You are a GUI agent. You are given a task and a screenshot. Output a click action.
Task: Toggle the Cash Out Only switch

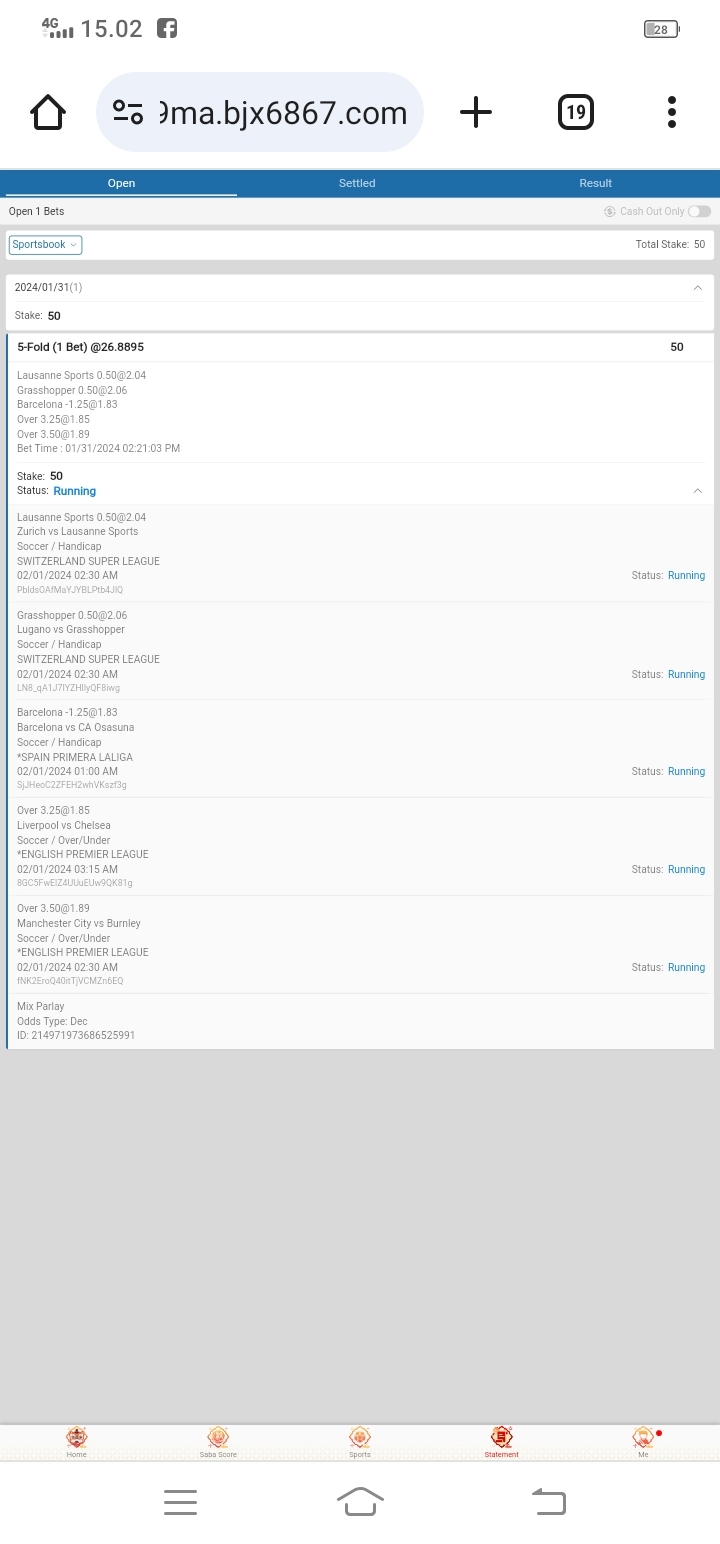point(699,211)
